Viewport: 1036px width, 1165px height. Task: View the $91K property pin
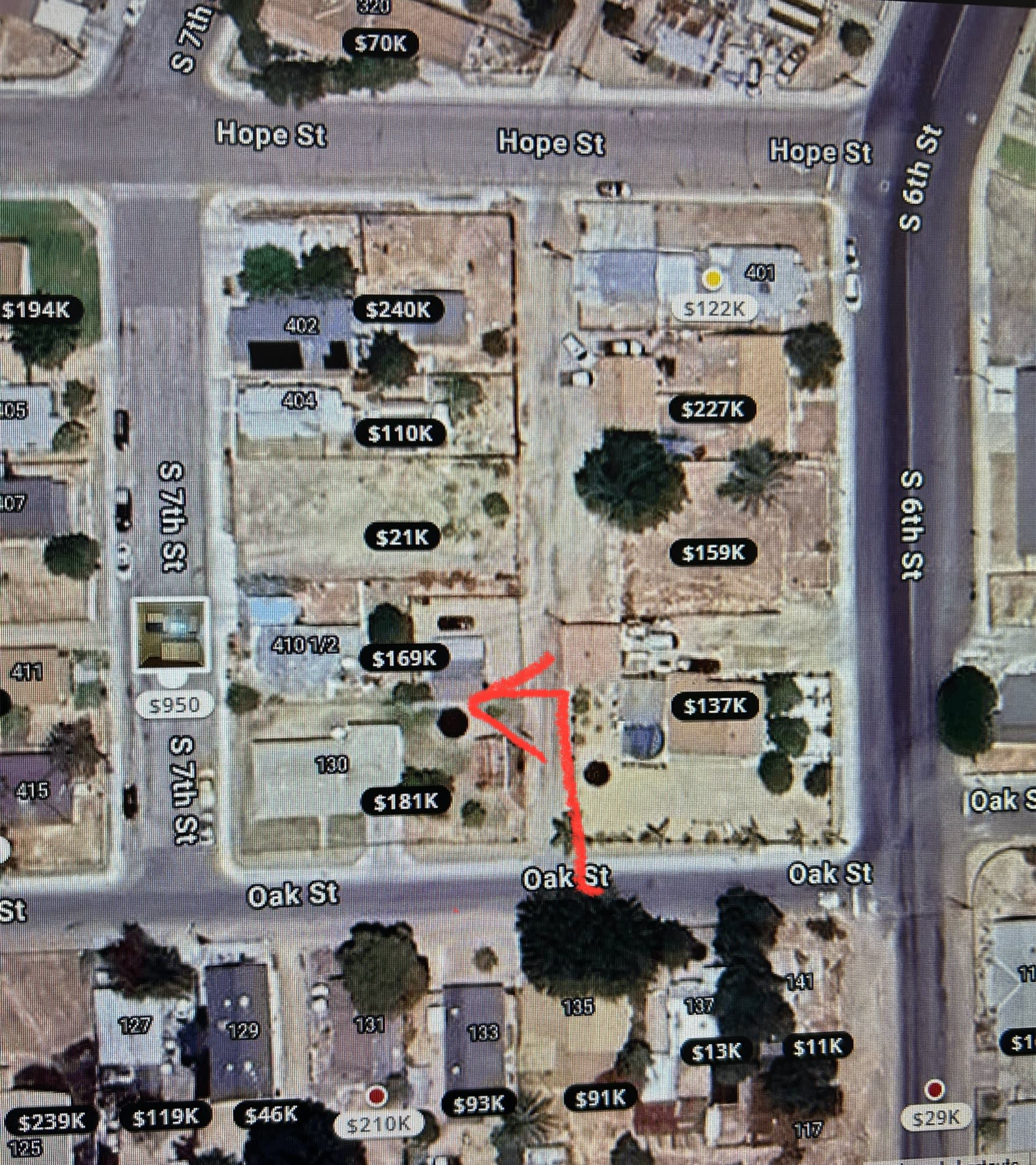point(600,1098)
